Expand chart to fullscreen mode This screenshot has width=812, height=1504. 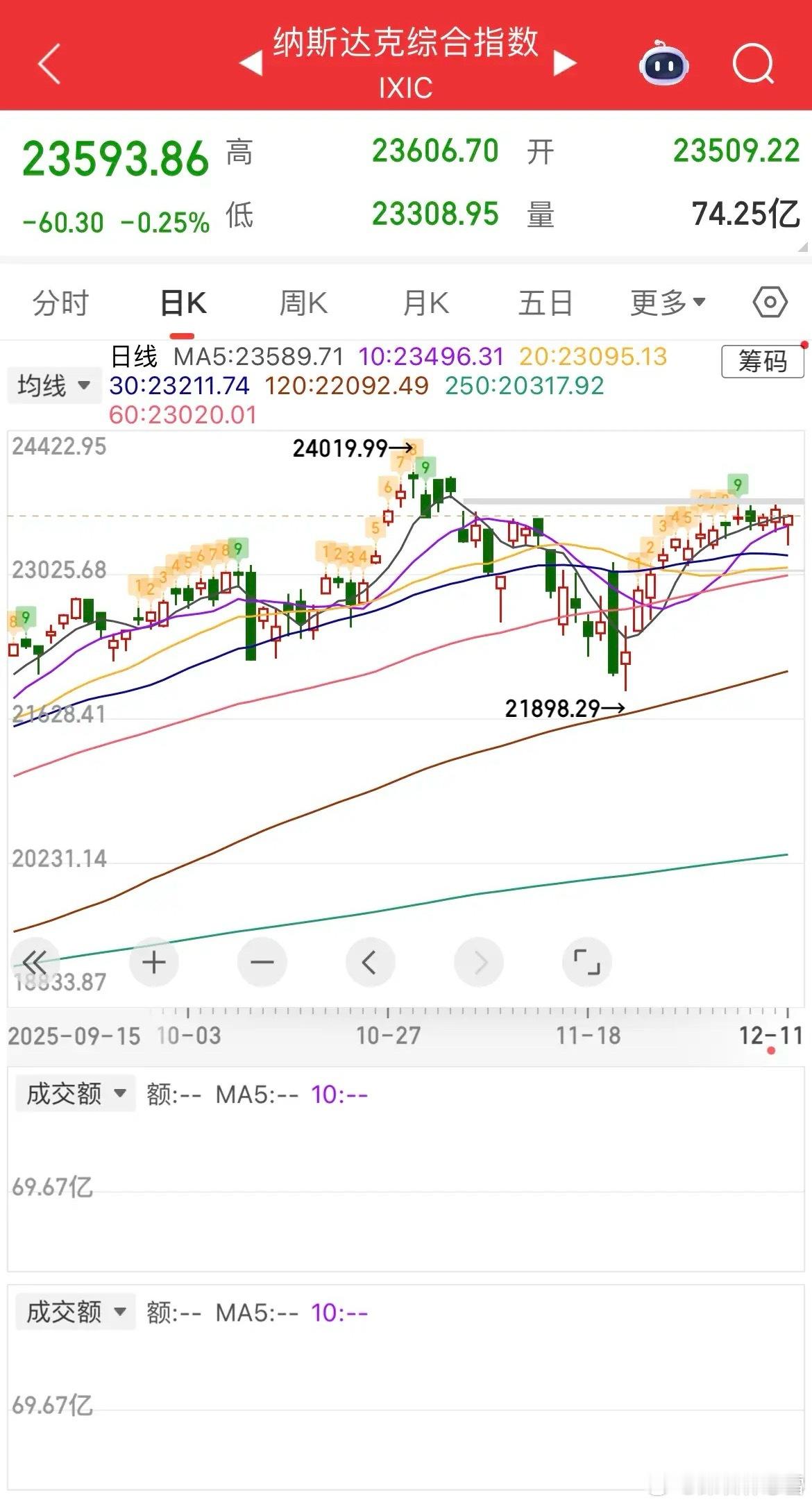[x=587, y=961]
